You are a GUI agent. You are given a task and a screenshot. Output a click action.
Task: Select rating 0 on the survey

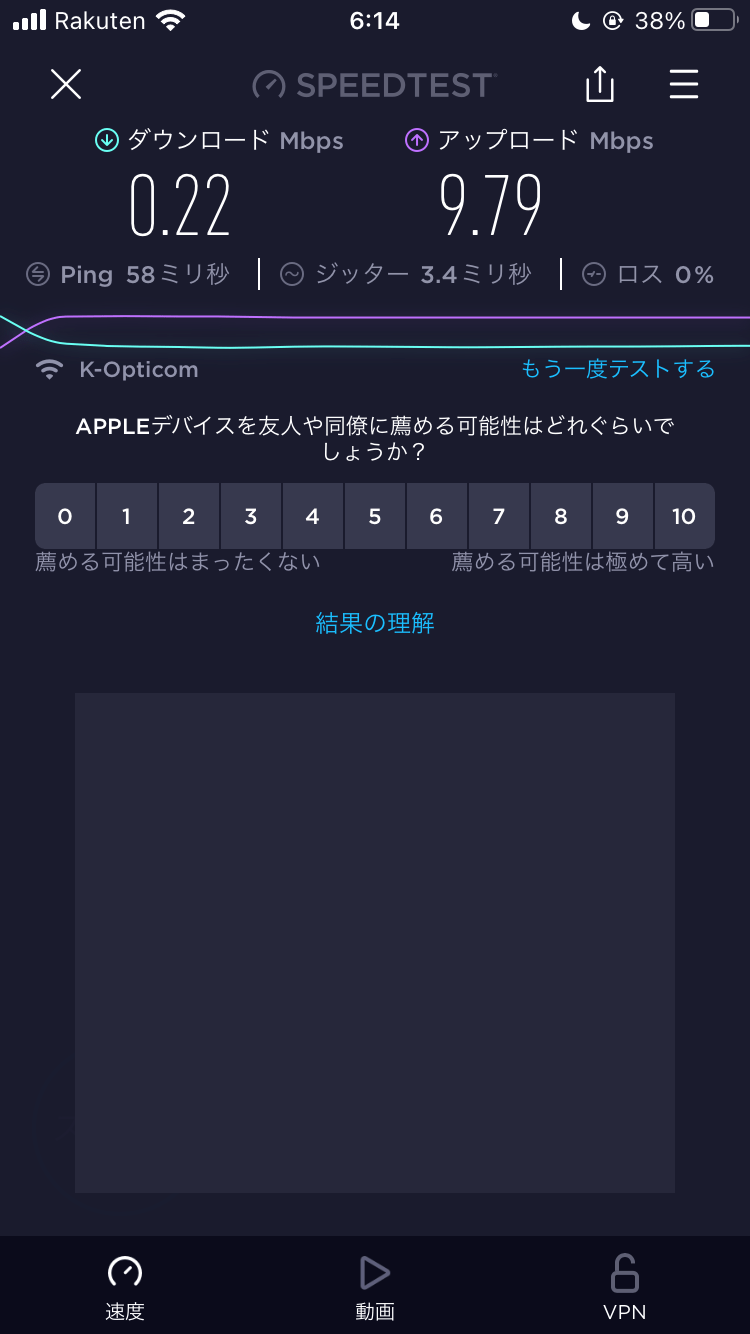click(x=65, y=516)
